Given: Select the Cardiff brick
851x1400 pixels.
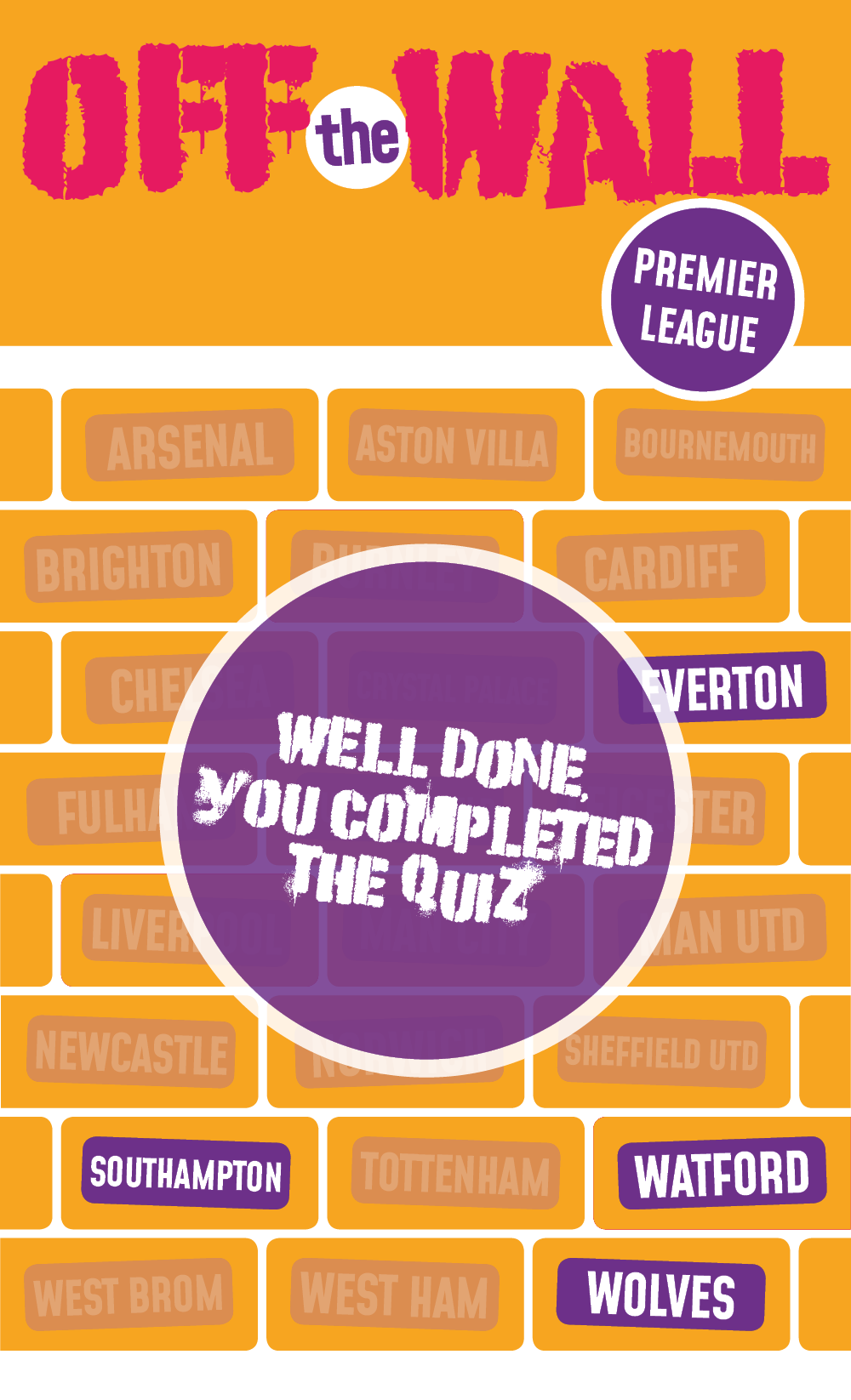Looking at the screenshot, I should click(661, 566).
